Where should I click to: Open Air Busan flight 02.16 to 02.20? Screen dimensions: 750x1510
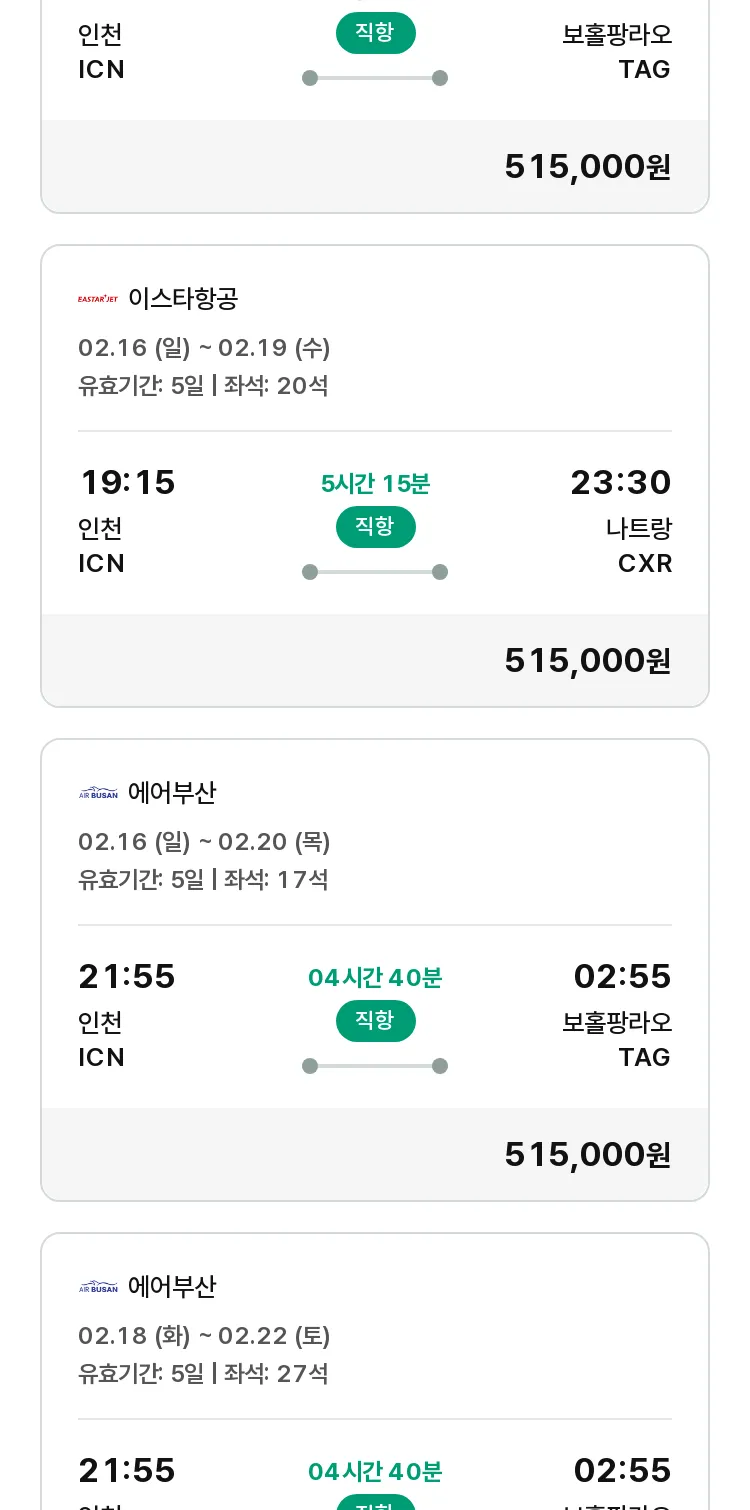point(375,970)
